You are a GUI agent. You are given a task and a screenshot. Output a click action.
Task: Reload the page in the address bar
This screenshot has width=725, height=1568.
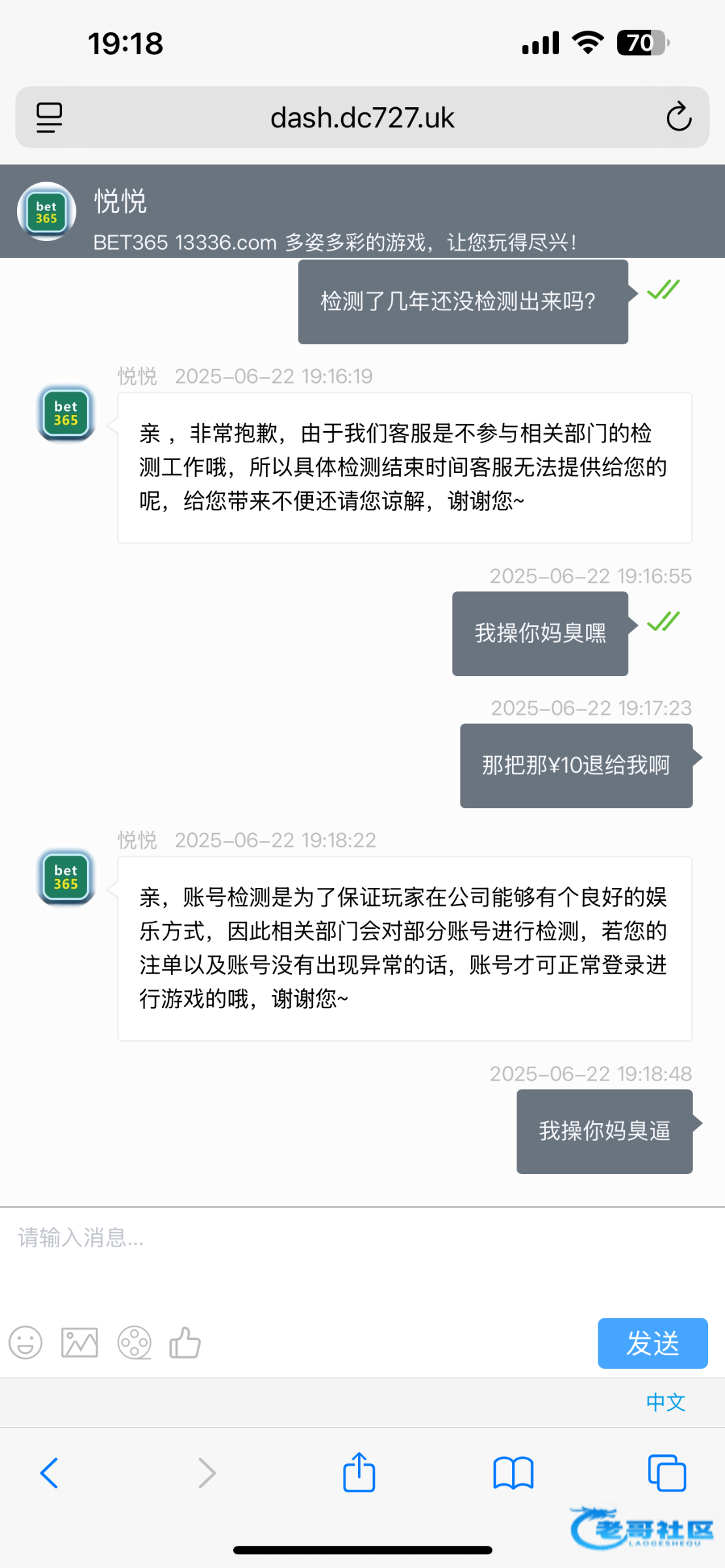[x=679, y=117]
